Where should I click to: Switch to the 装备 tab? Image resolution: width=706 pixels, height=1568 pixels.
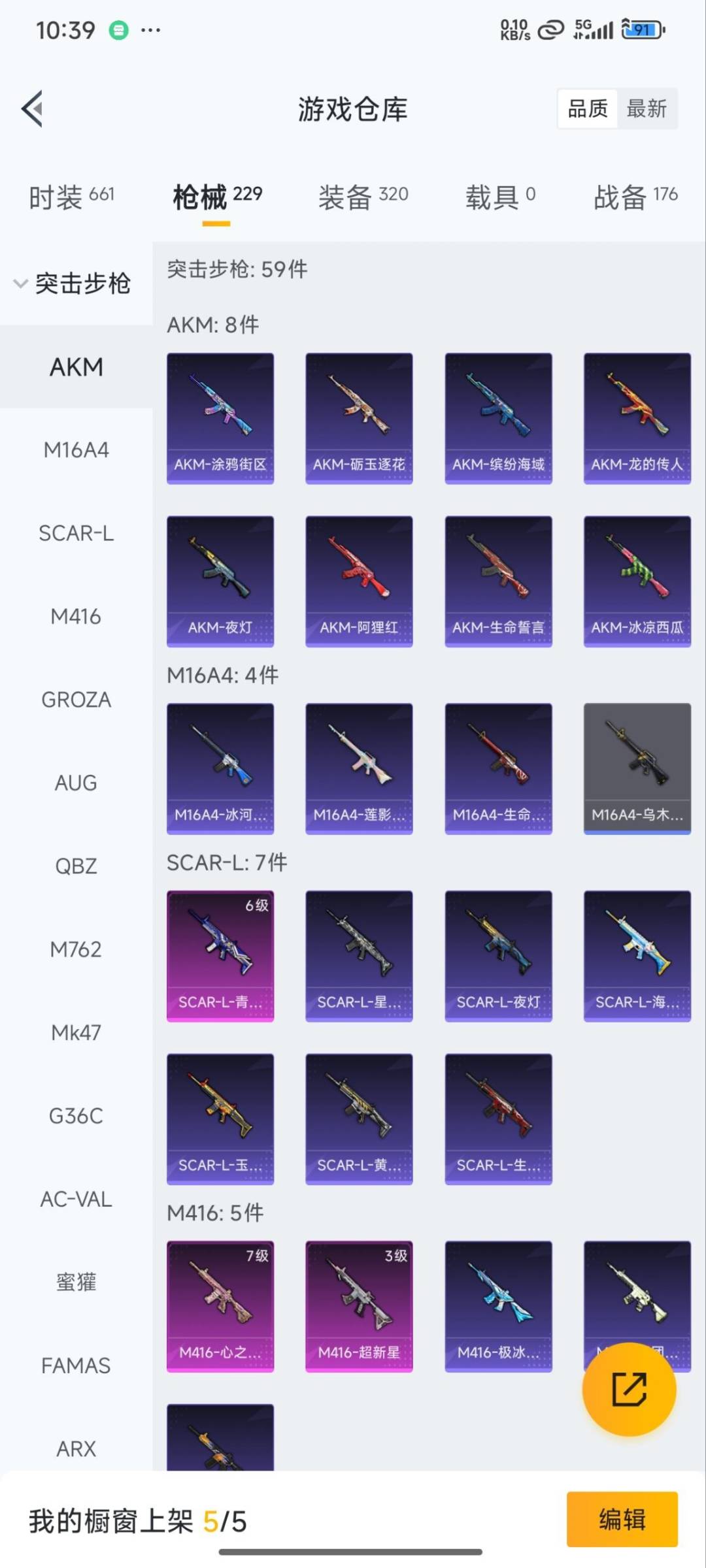point(363,196)
